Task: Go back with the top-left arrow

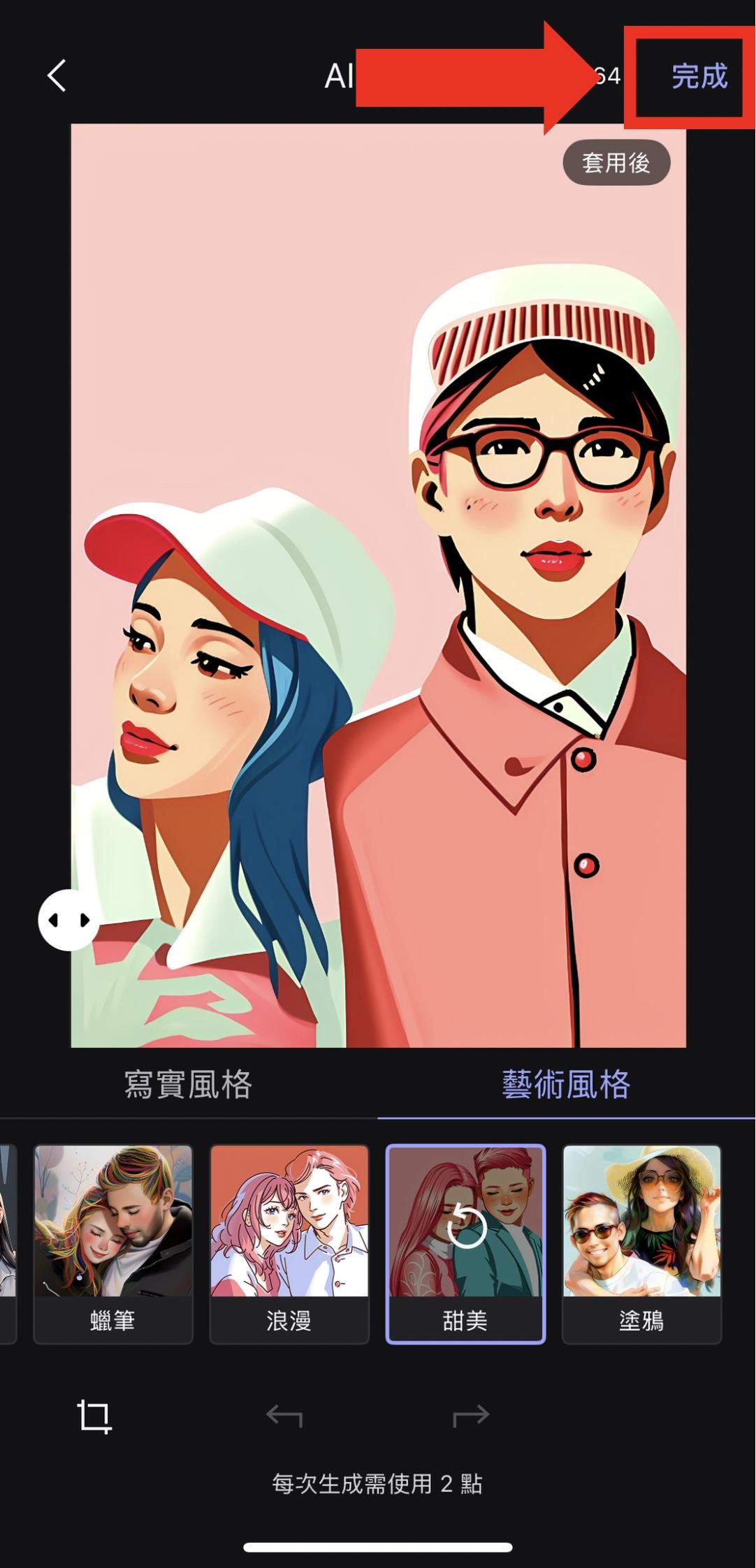Action: (x=57, y=75)
